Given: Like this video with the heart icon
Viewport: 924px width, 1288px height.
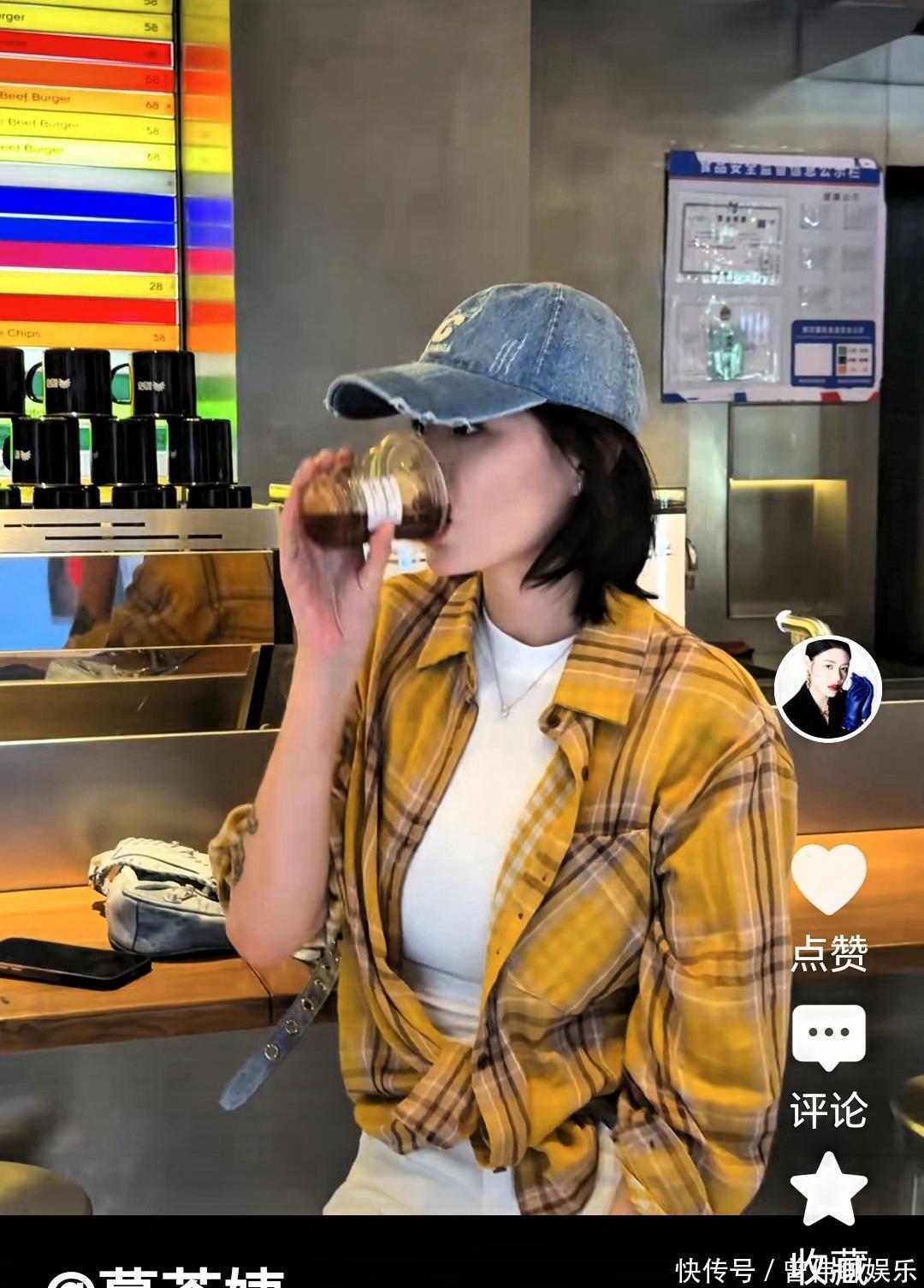Looking at the screenshot, I should pyautogui.click(x=828, y=879).
